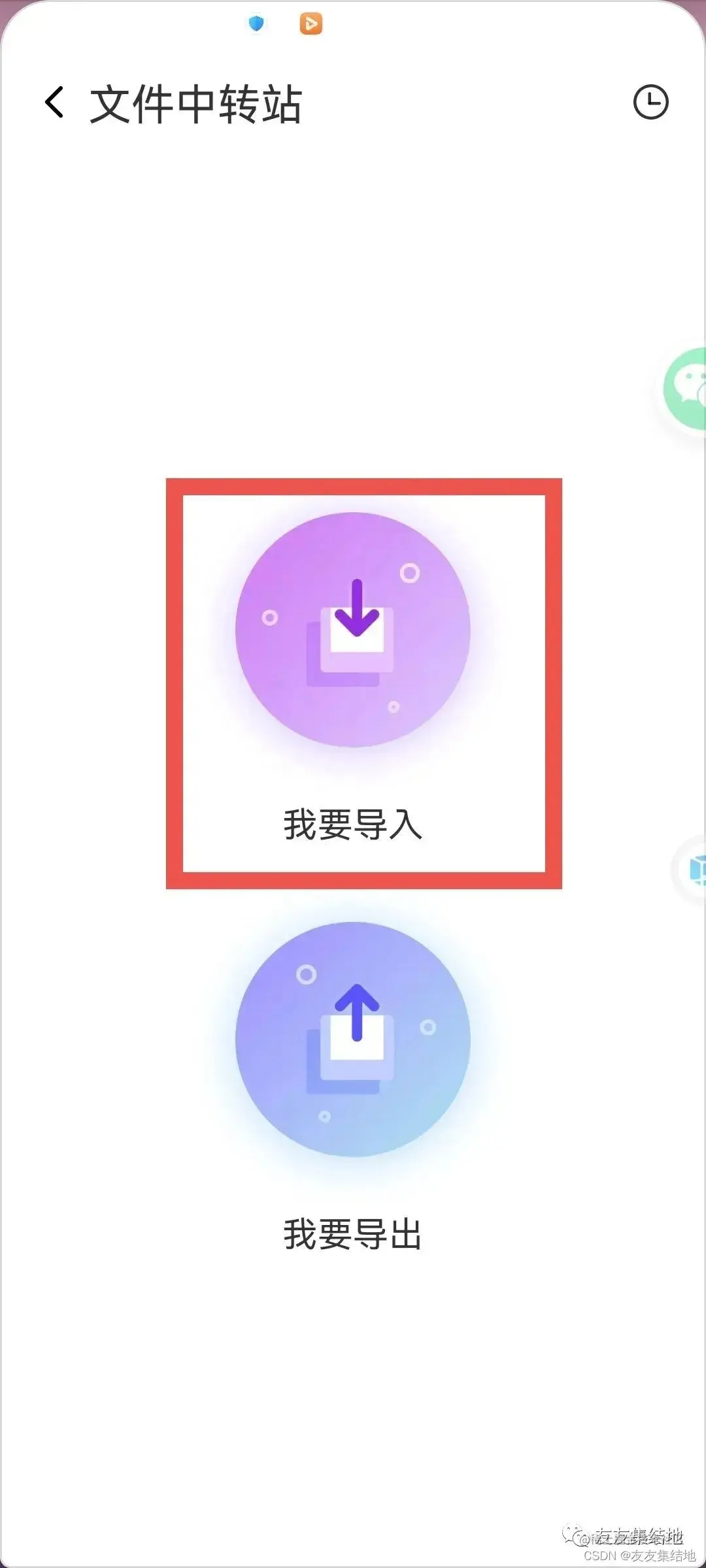Go back from 文件中转站
706x1568 pixels.
(55, 103)
